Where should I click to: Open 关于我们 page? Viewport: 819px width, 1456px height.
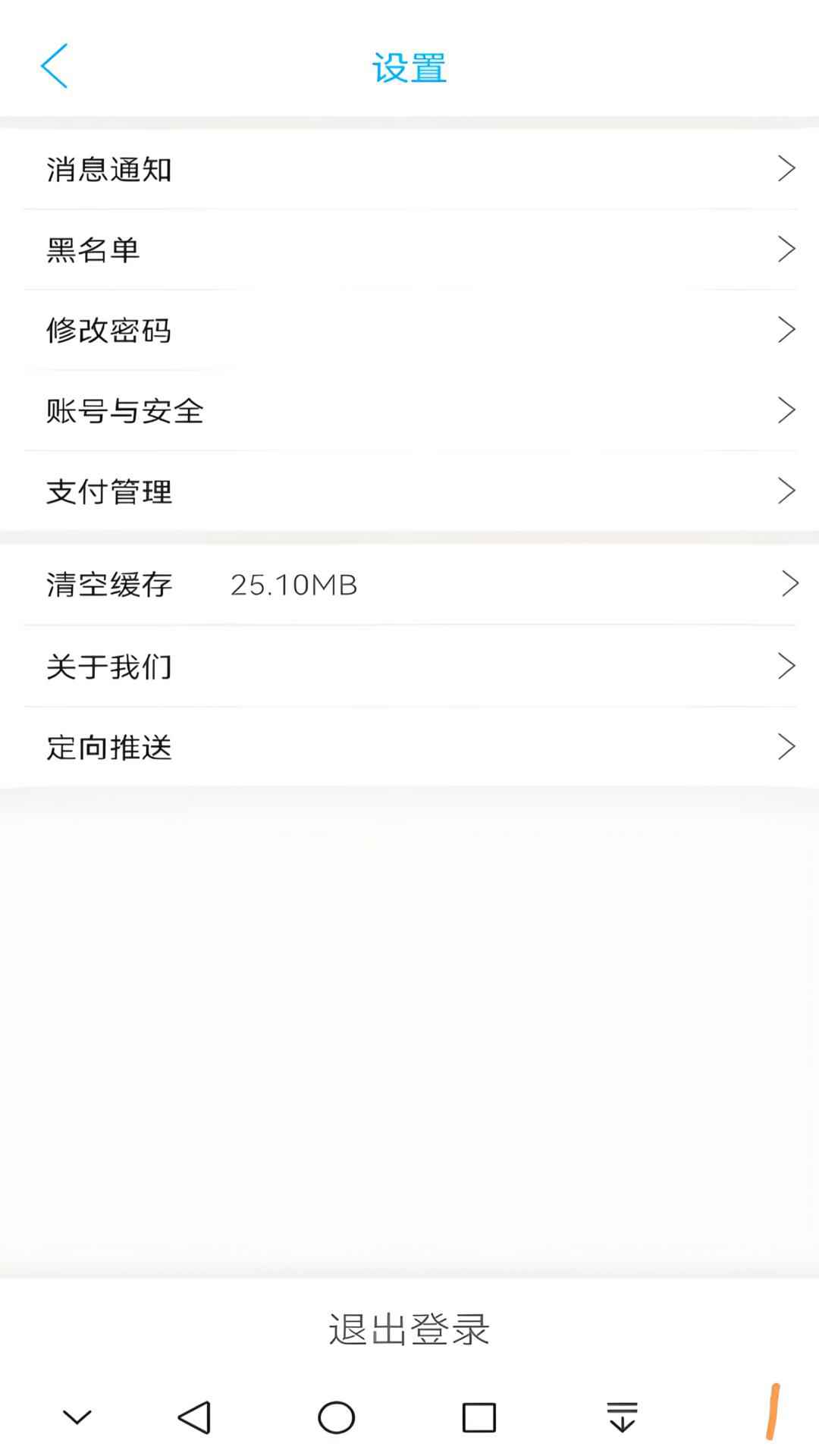[x=409, y=667]
